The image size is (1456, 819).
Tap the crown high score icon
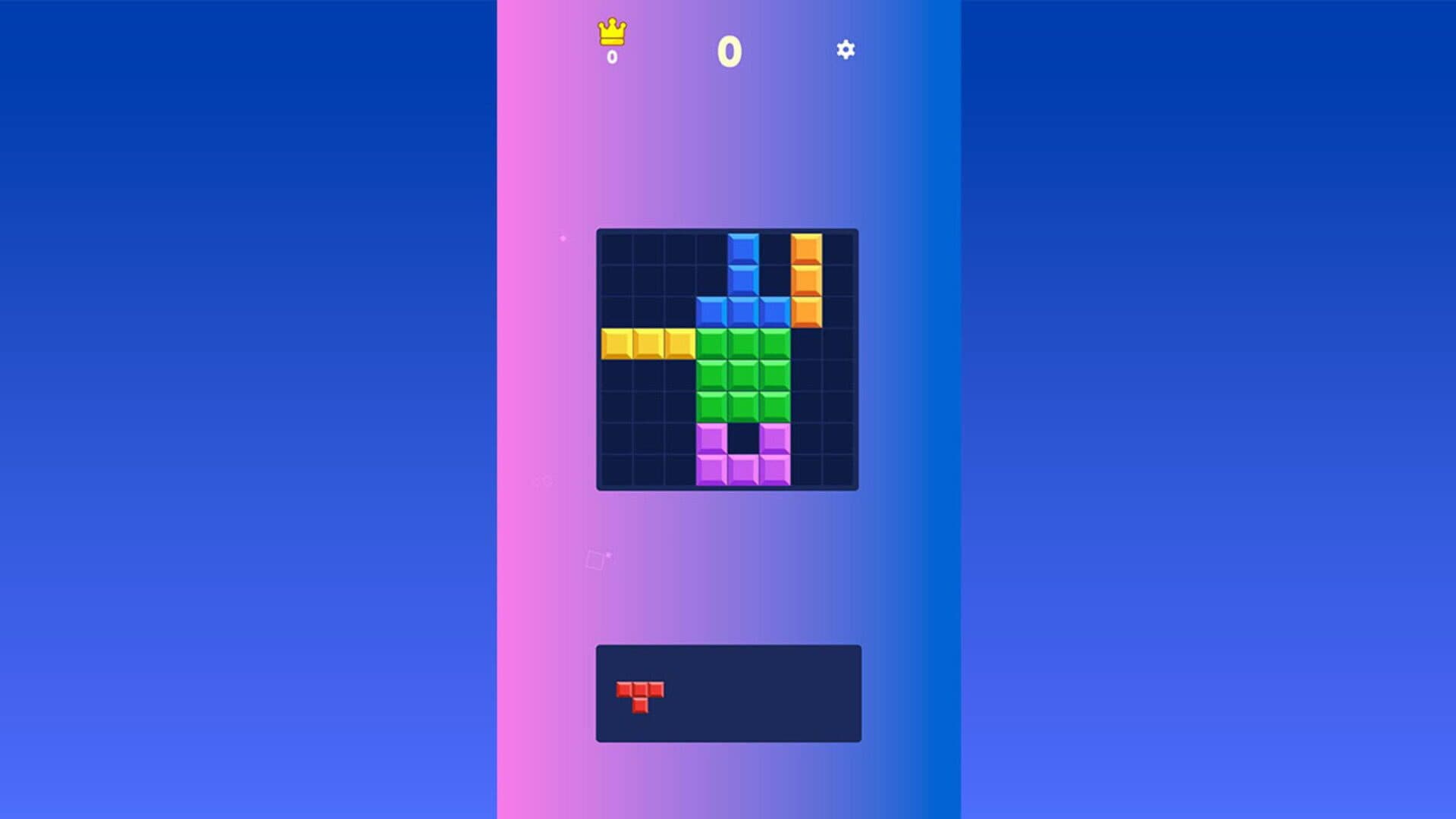[612, 33]
